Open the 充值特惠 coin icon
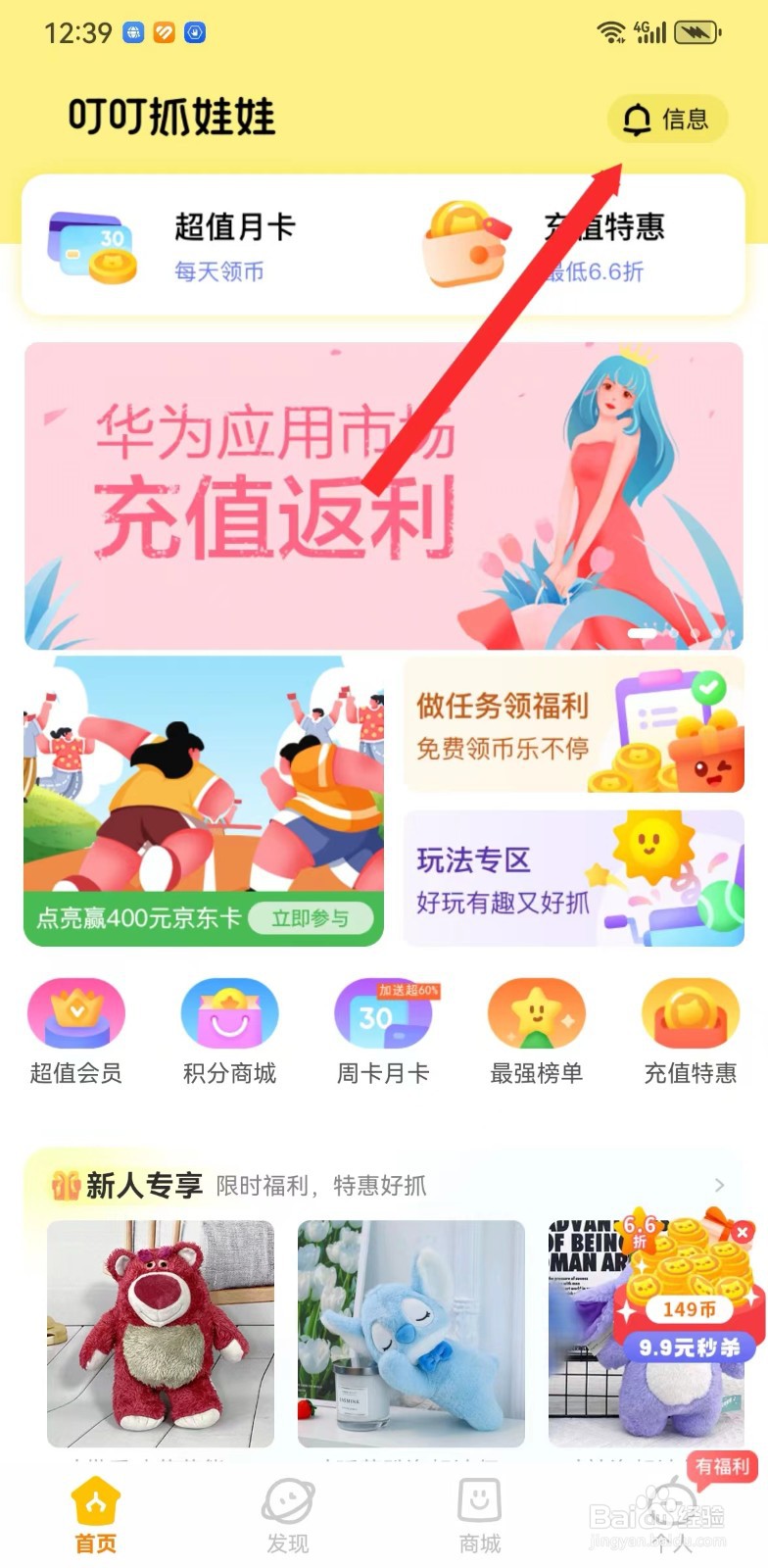The width and height of the screenshot is (768, 1568). click(x=690, y=1012)
